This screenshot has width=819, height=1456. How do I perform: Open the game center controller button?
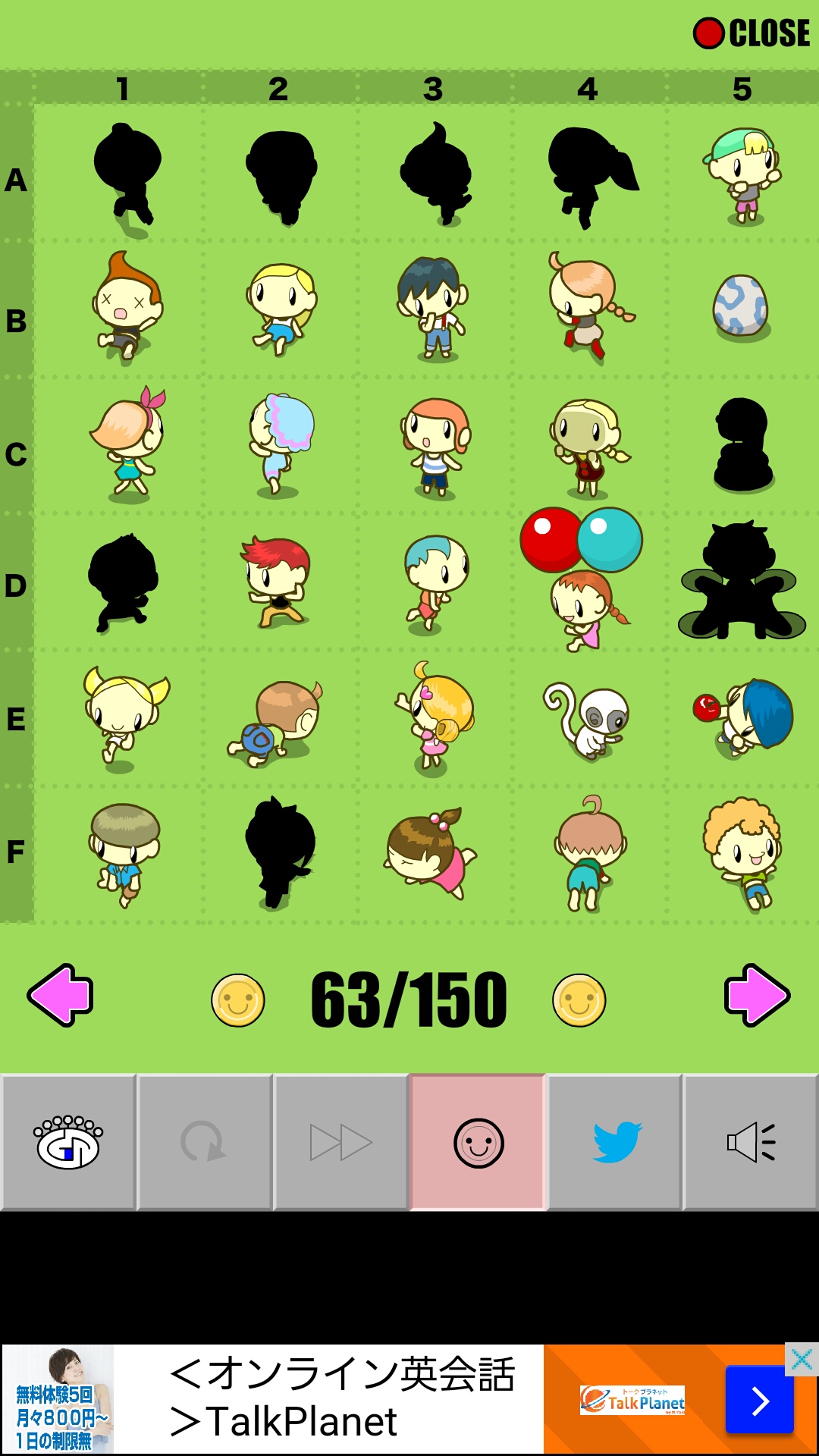(68, 1142)
